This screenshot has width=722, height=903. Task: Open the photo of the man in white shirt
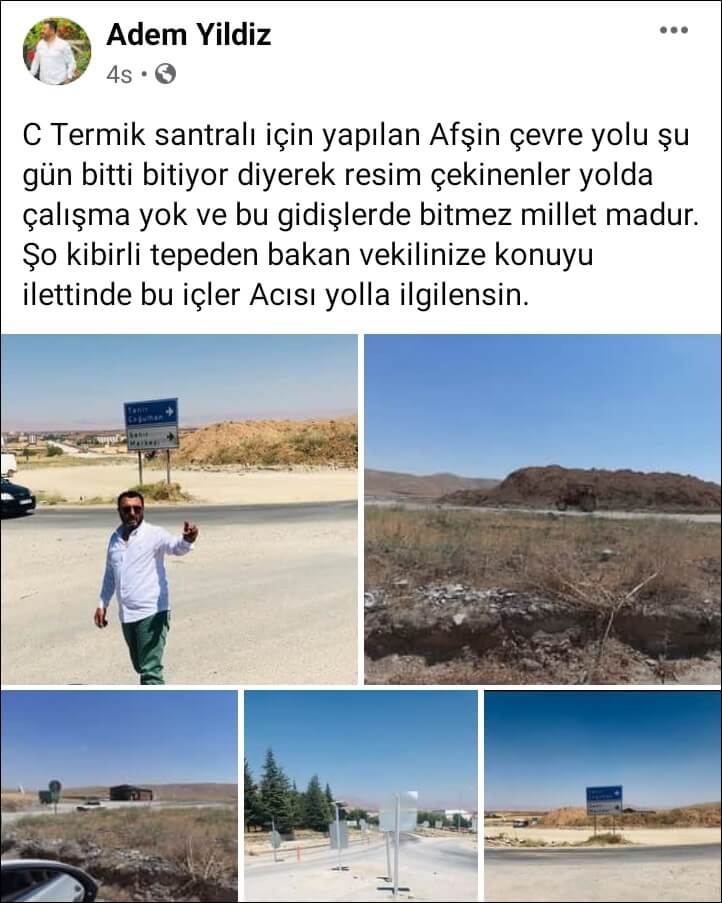tap(180, 510)
